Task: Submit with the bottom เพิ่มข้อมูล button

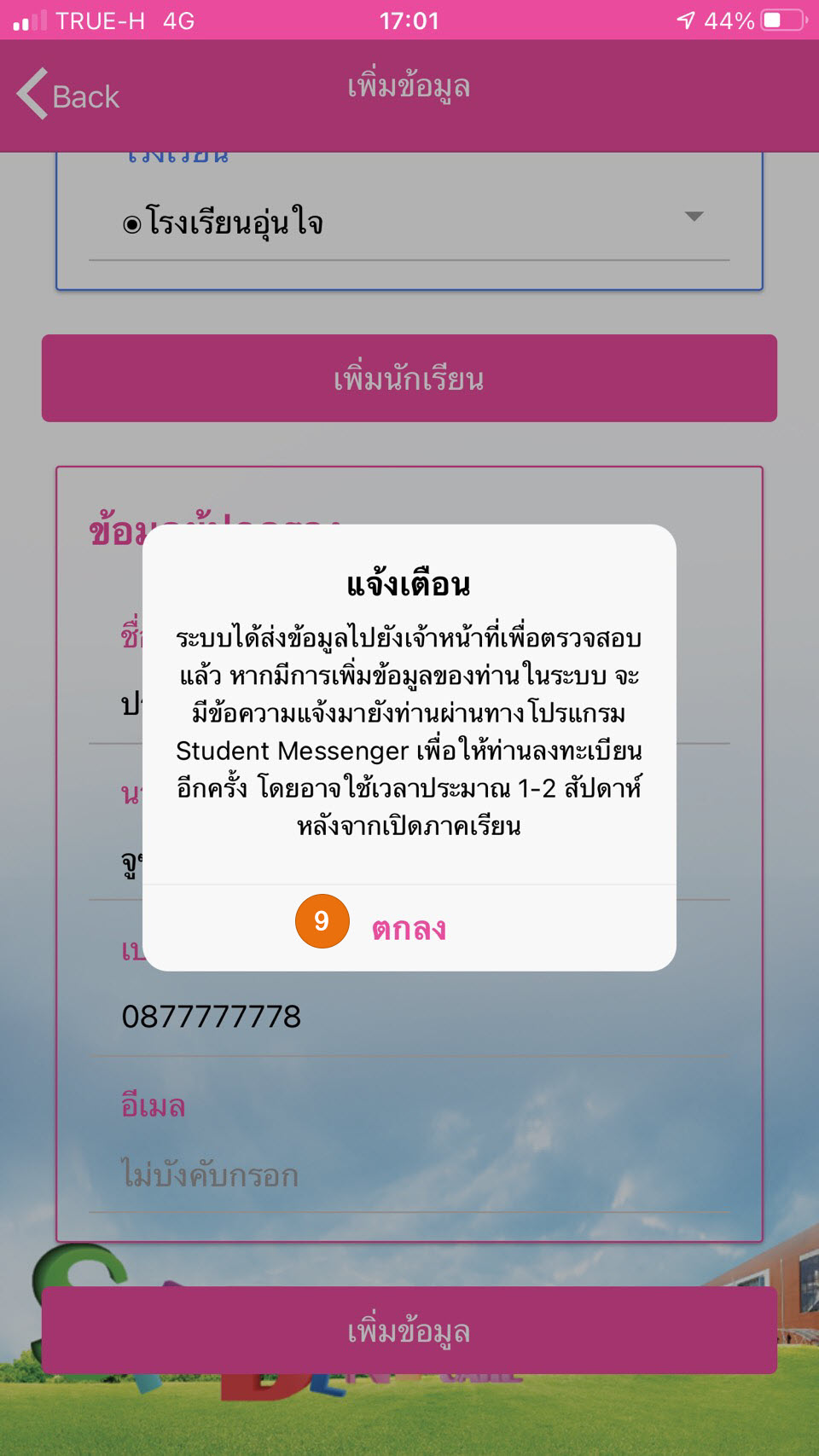Action: click(x=409, y=1331)
